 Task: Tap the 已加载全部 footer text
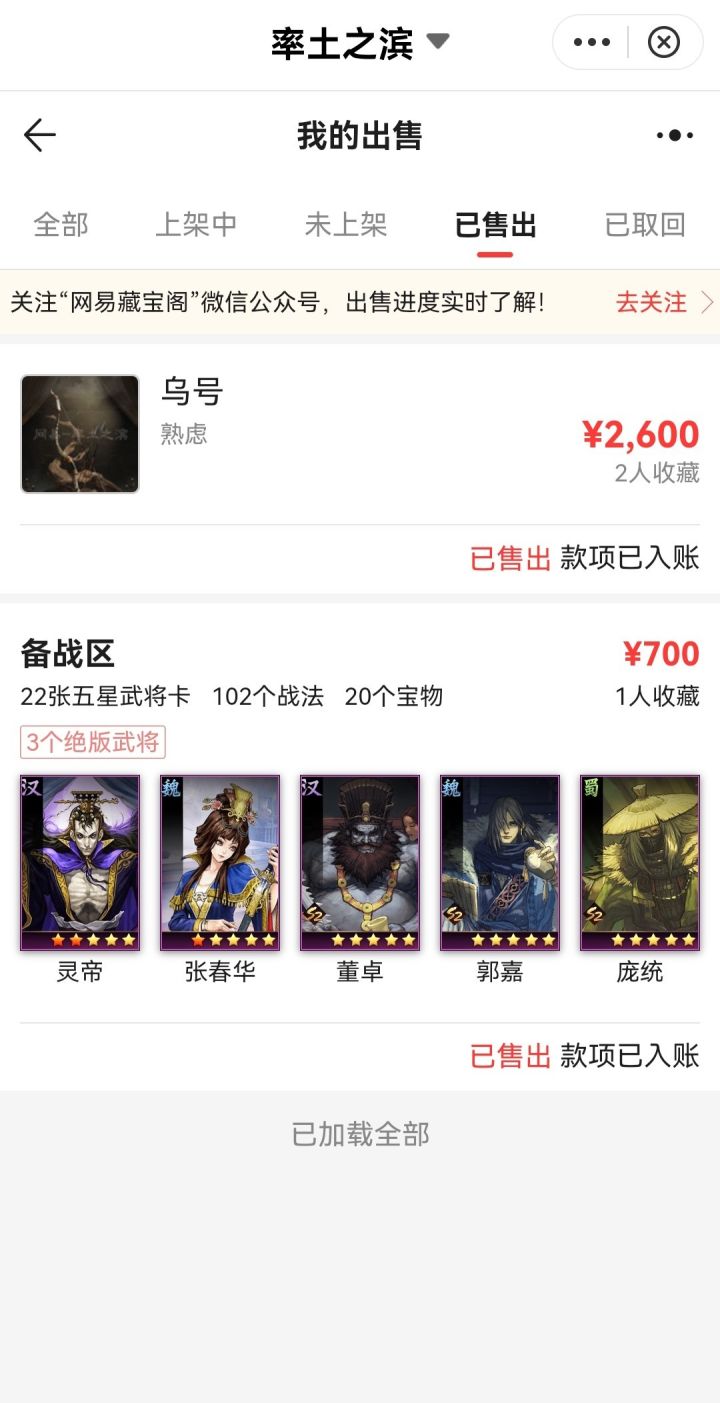pos(360,1133)
